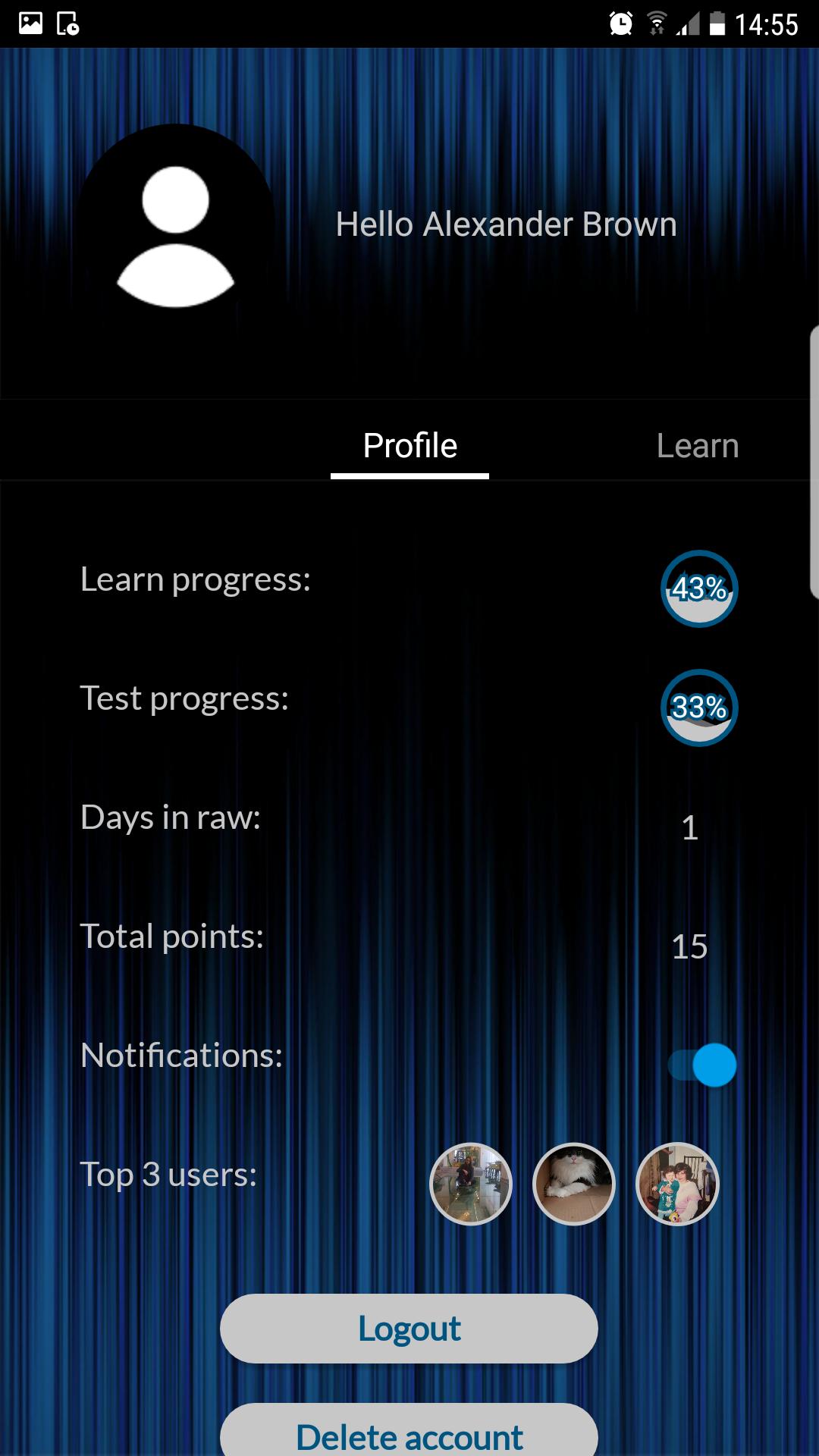
Task: Switch to the Learn tab
Action: [697, 446]
